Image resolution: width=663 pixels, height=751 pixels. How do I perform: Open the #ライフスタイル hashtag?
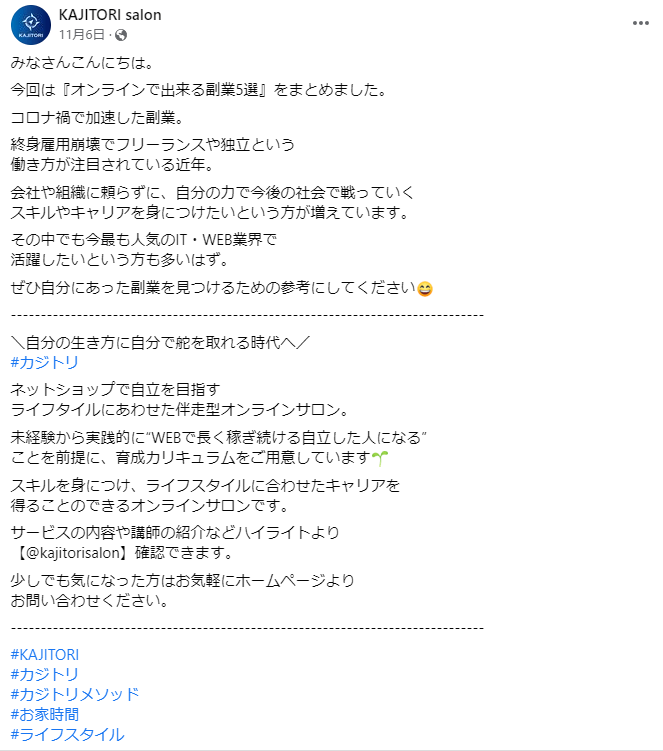tap(67, 734)
